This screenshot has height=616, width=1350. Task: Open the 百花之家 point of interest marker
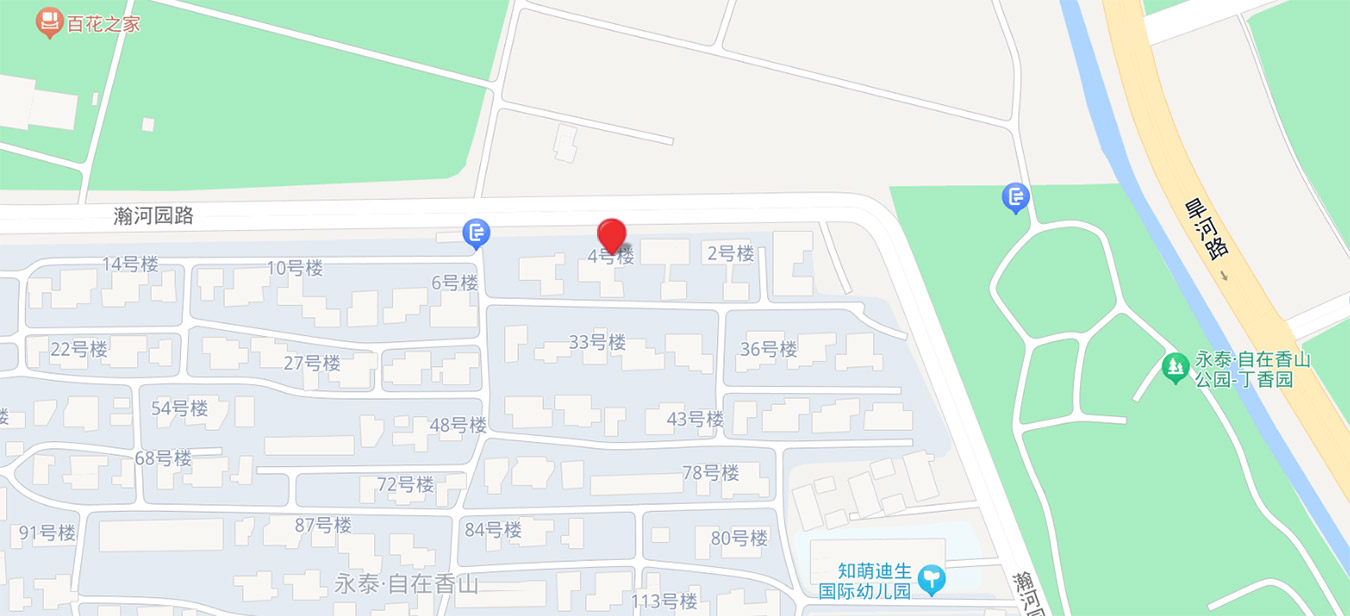48,21
